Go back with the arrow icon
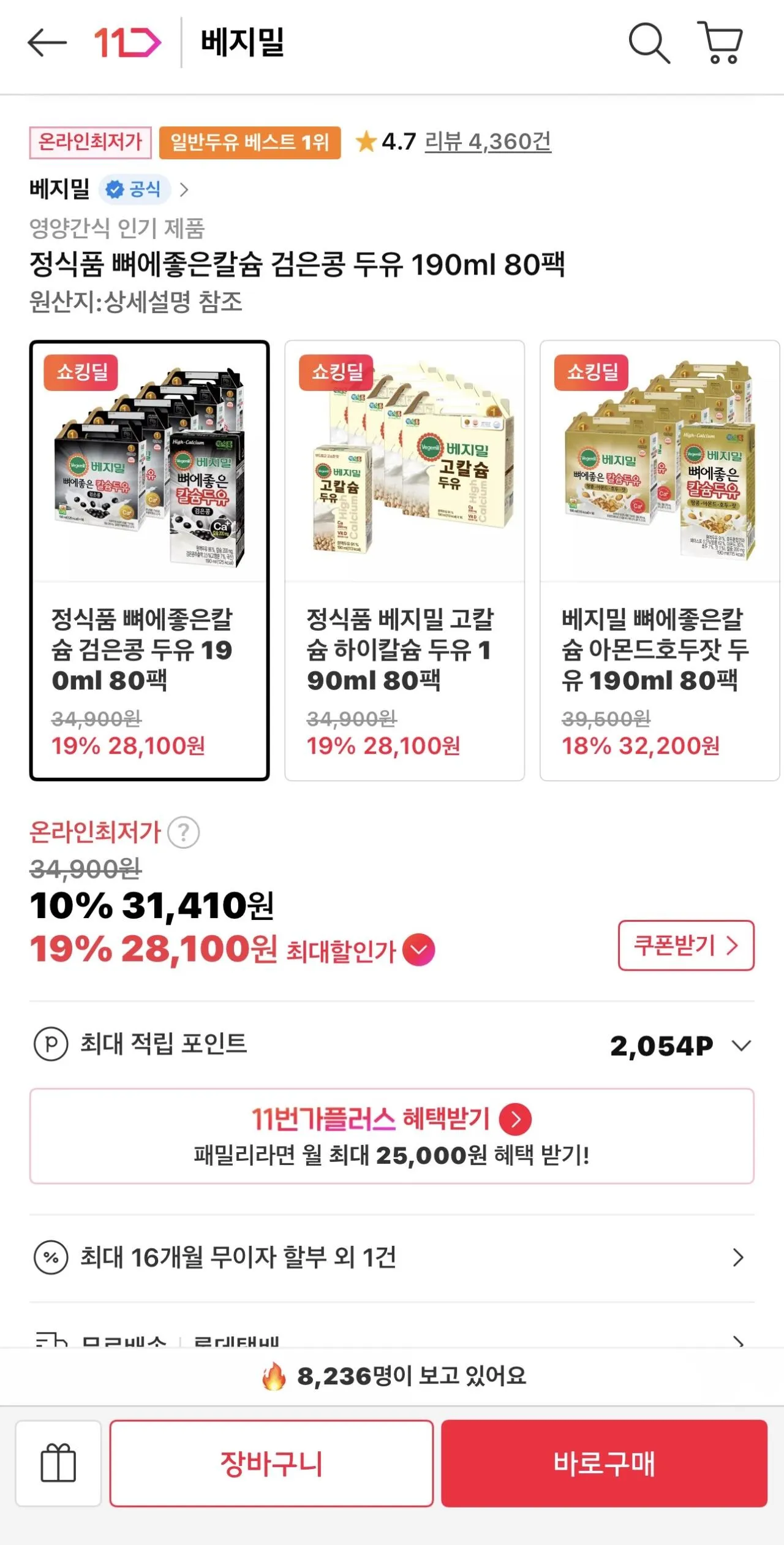The width and height of the screenshot is (784, 1545). click(47, 43)
